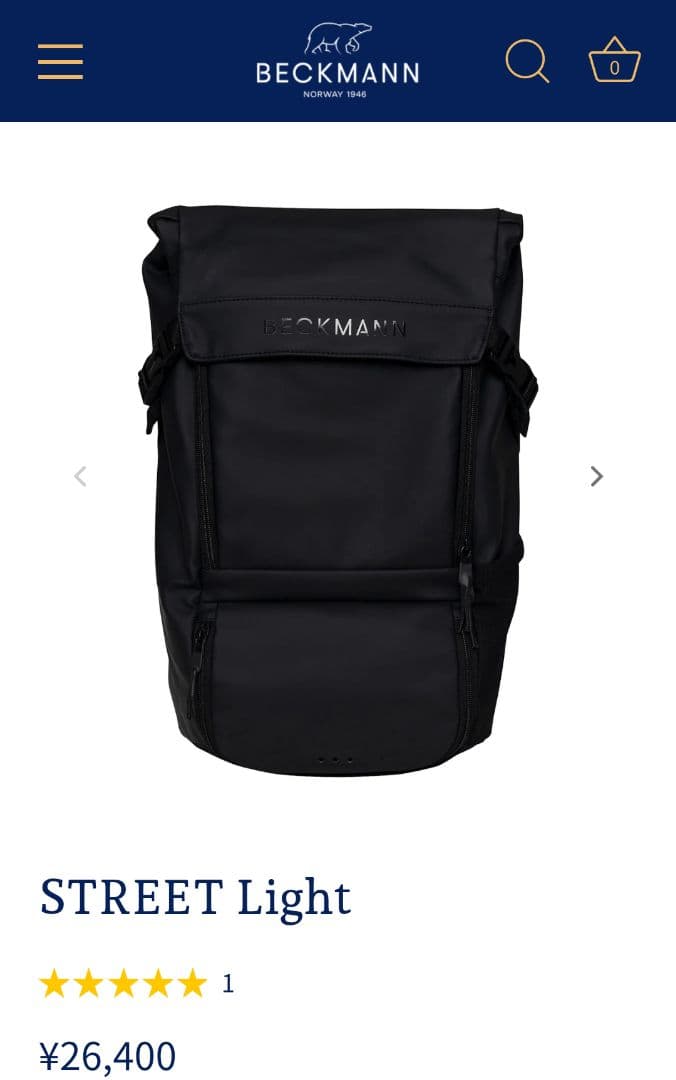View the five-star review rating

(122, 984)
